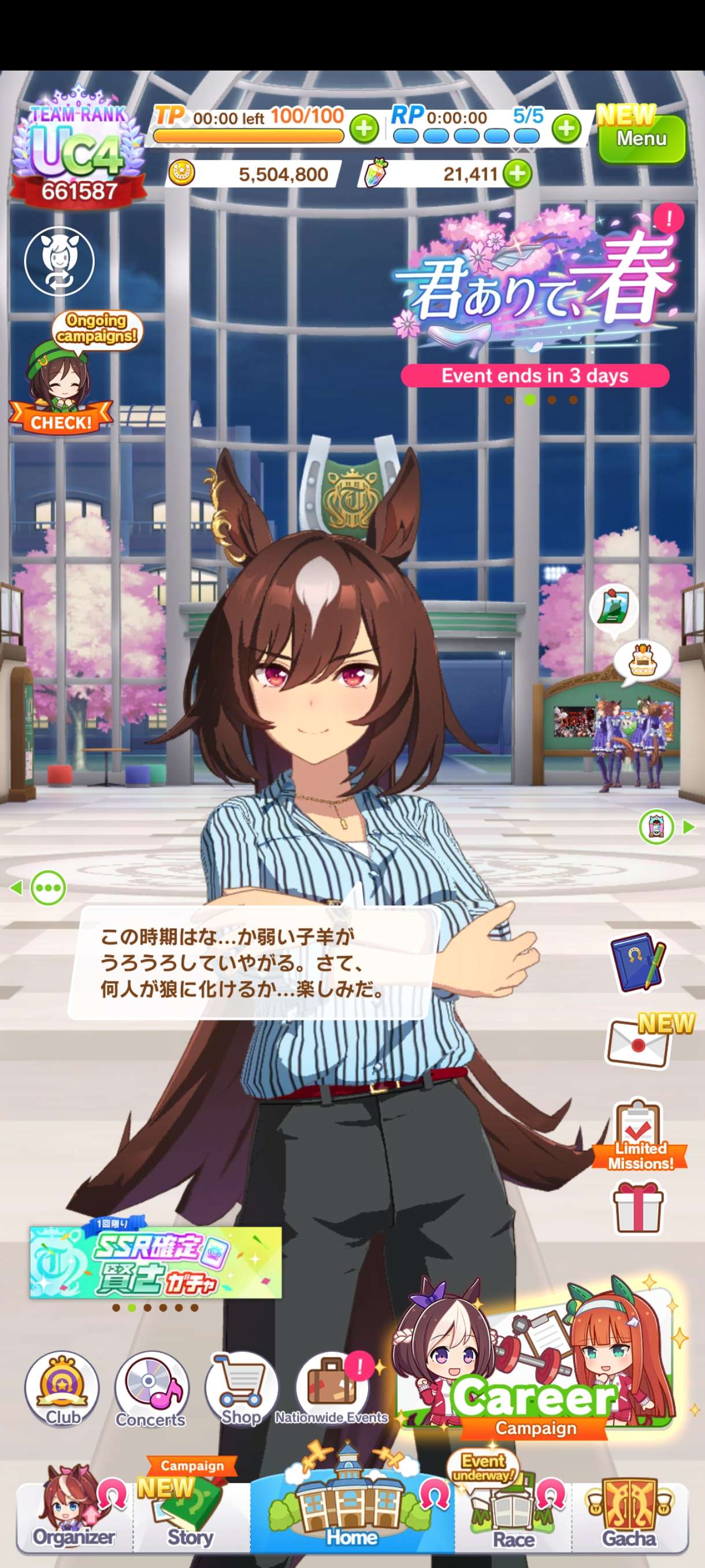Open the present gift box

pos(637,1207)
